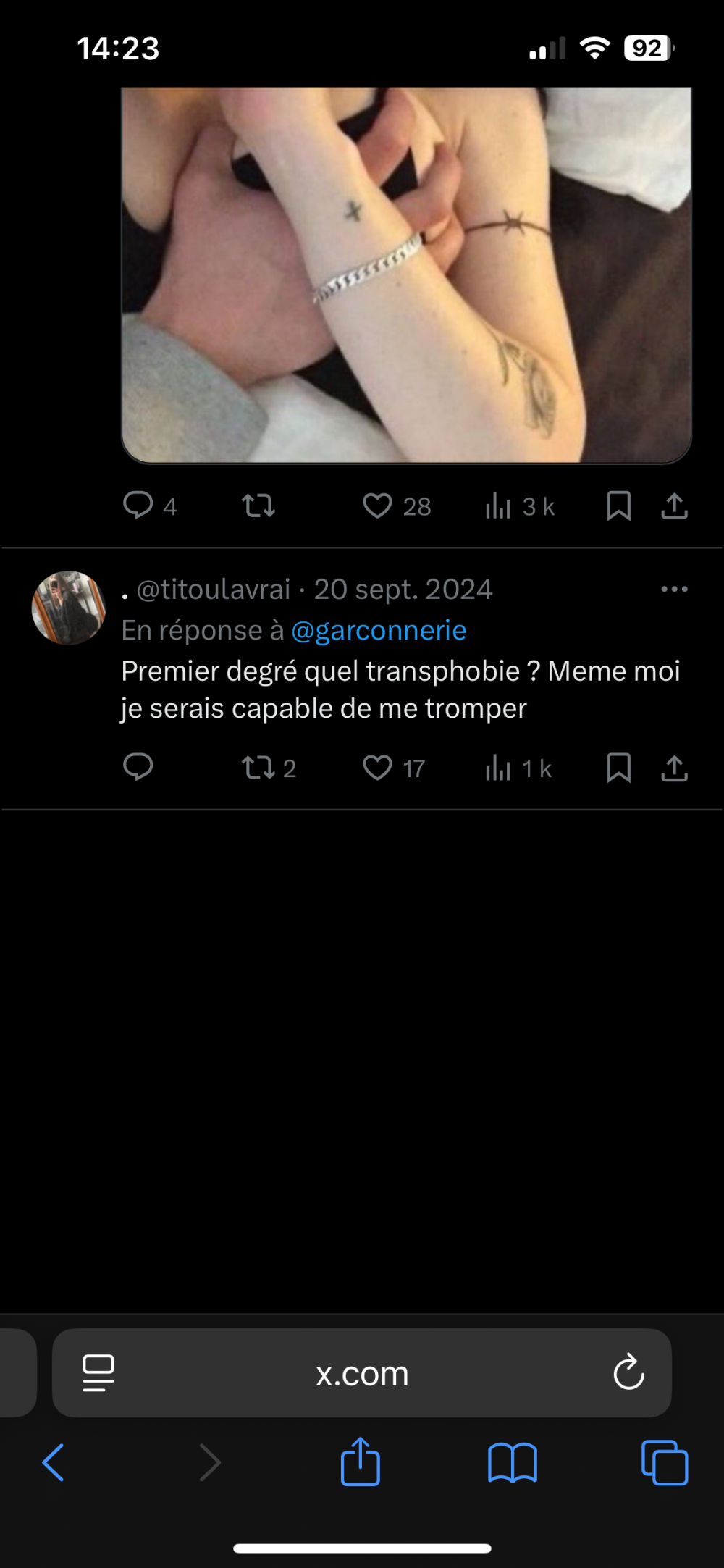
Task: Repost @titoulavrai's reply
Action: 258,768
